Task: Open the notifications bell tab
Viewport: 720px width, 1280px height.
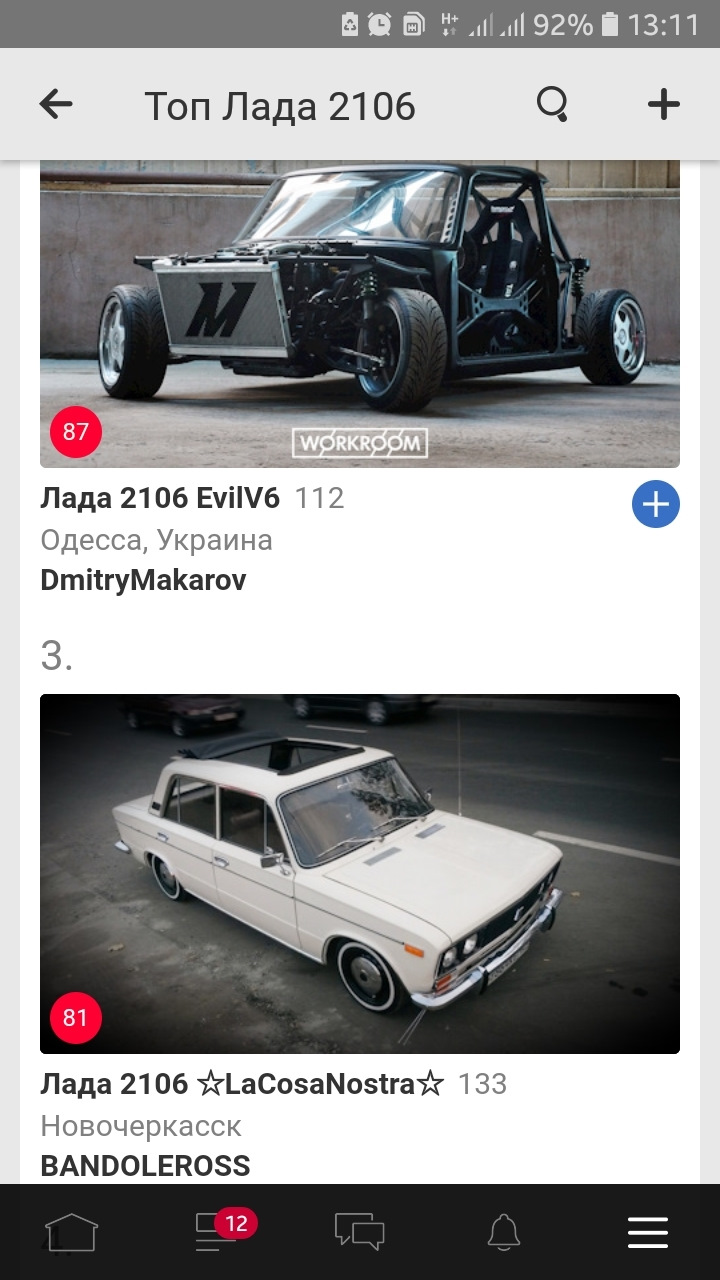Action: pyautogui.click(x=504, y=1232)
